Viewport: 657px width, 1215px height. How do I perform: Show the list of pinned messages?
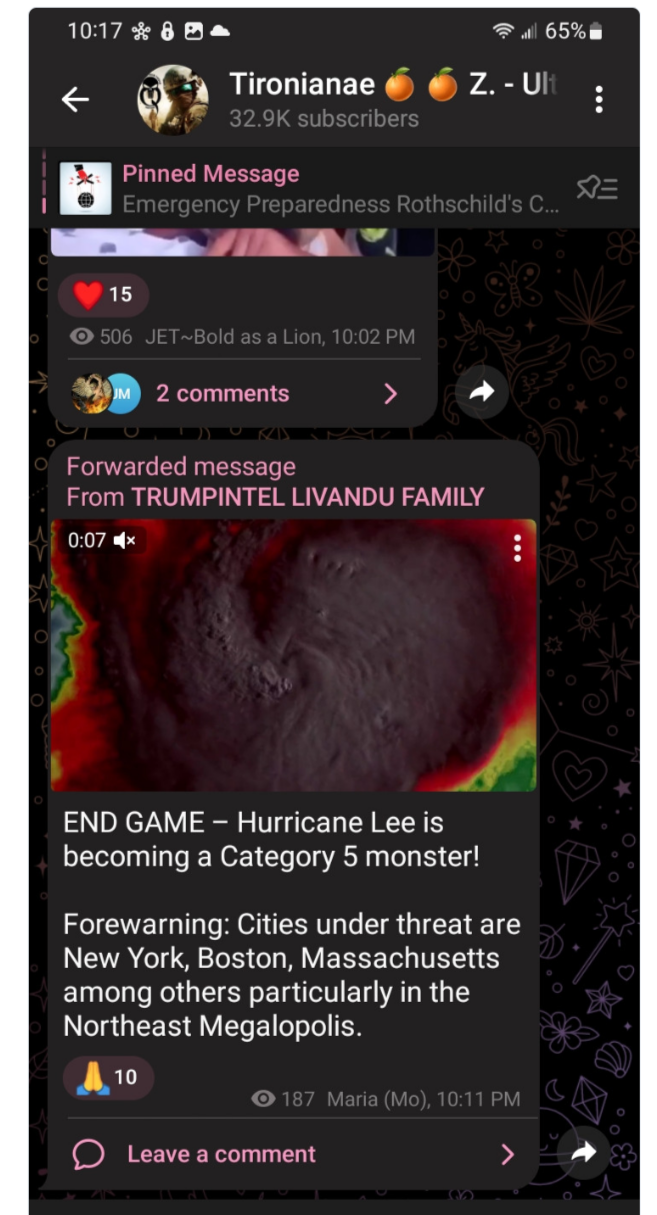point(597,188)
